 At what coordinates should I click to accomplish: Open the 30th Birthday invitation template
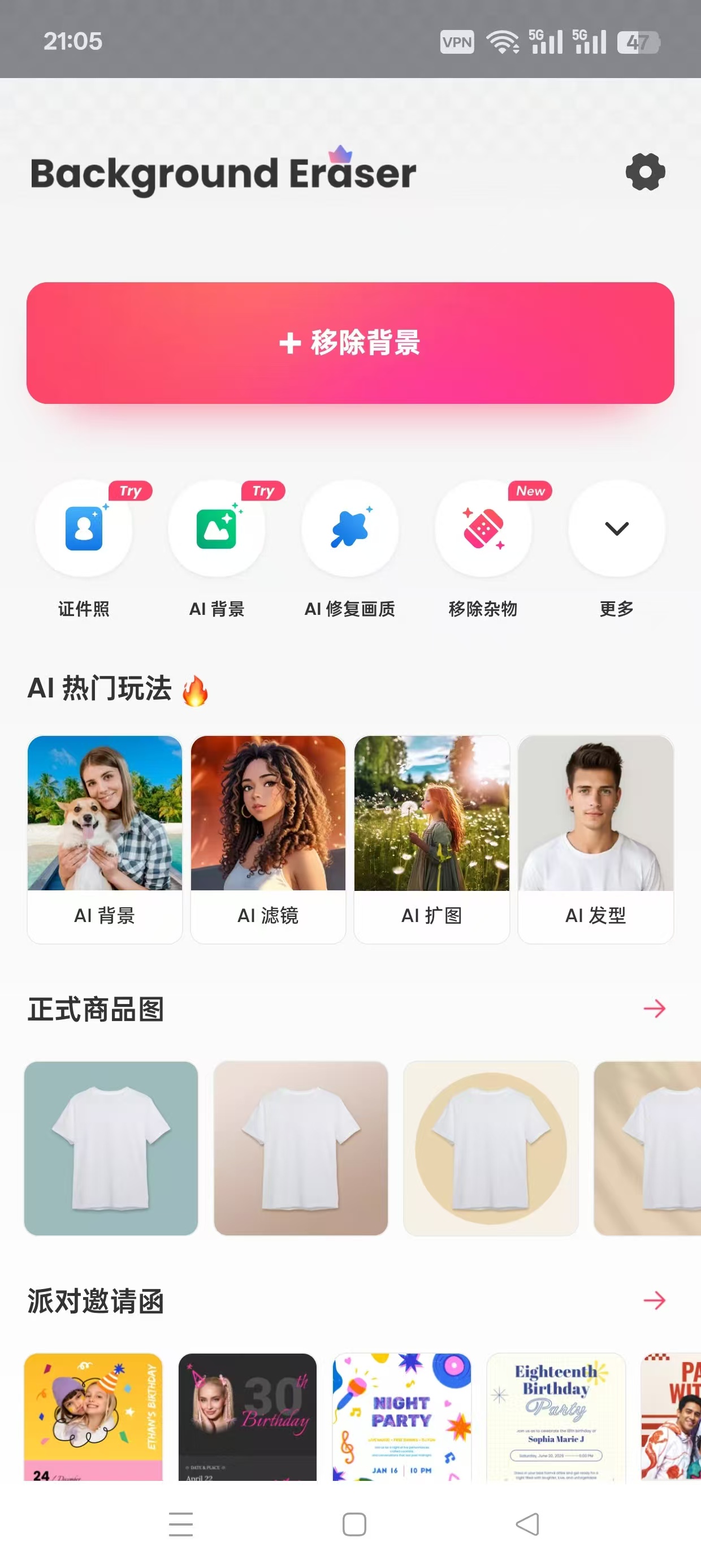[x=247, y=1416]
